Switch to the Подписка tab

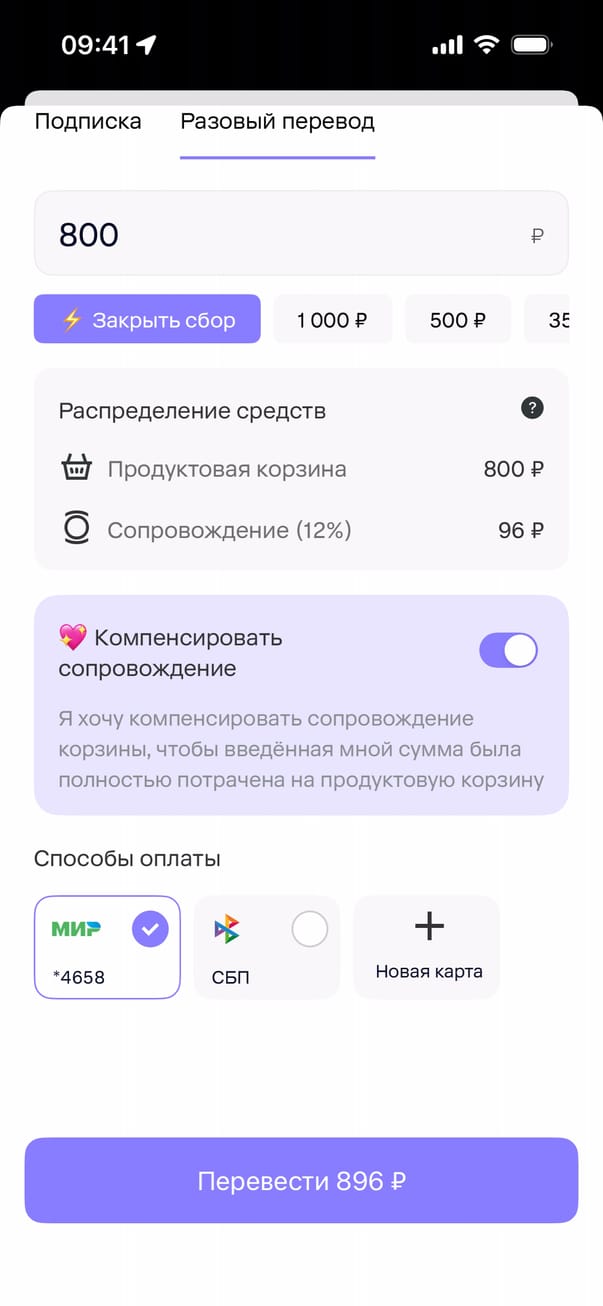pyautogui.click(x=88, y=122)
